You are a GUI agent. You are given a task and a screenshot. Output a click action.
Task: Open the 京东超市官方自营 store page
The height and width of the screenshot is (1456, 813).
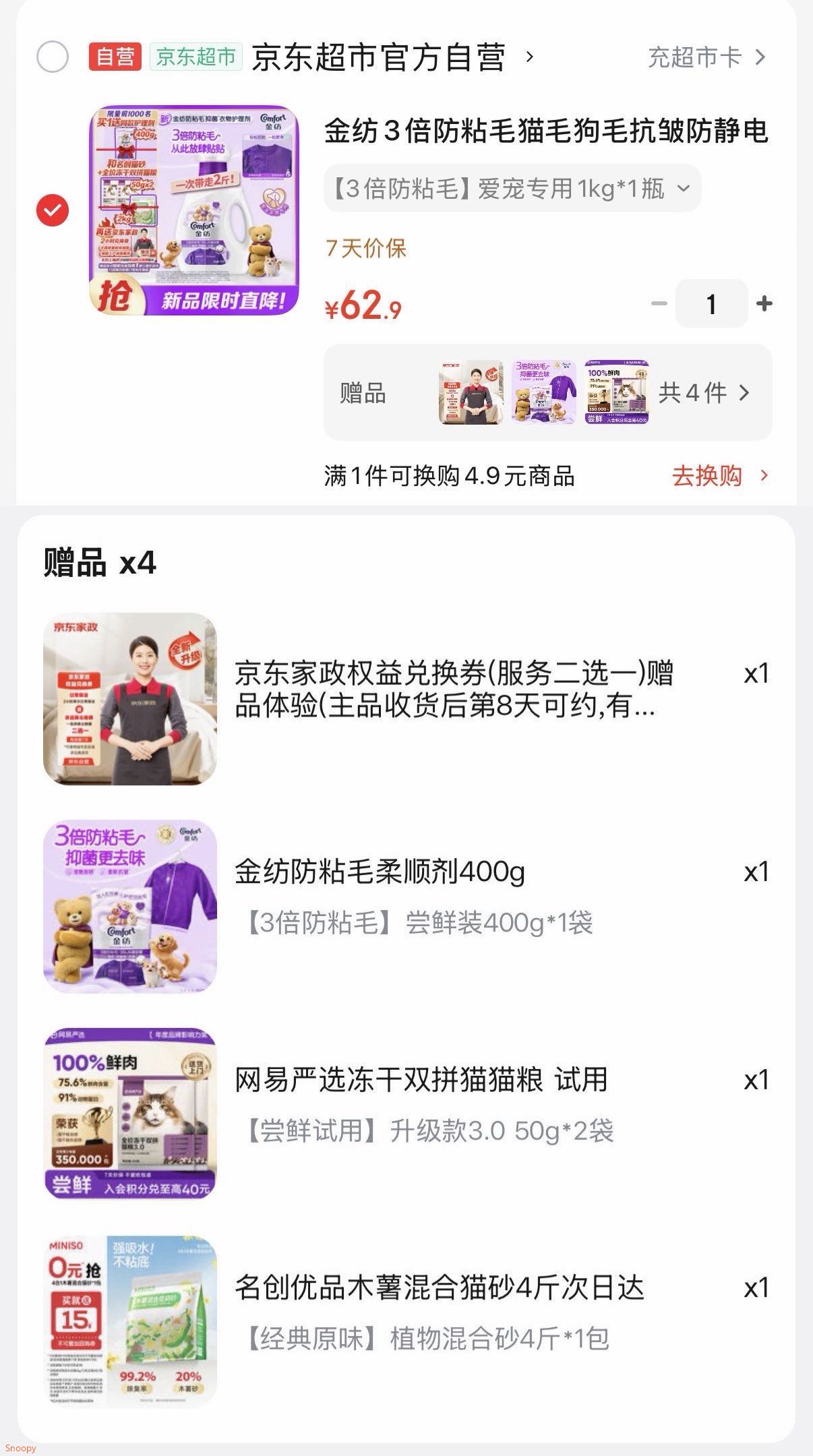(378, 57)
